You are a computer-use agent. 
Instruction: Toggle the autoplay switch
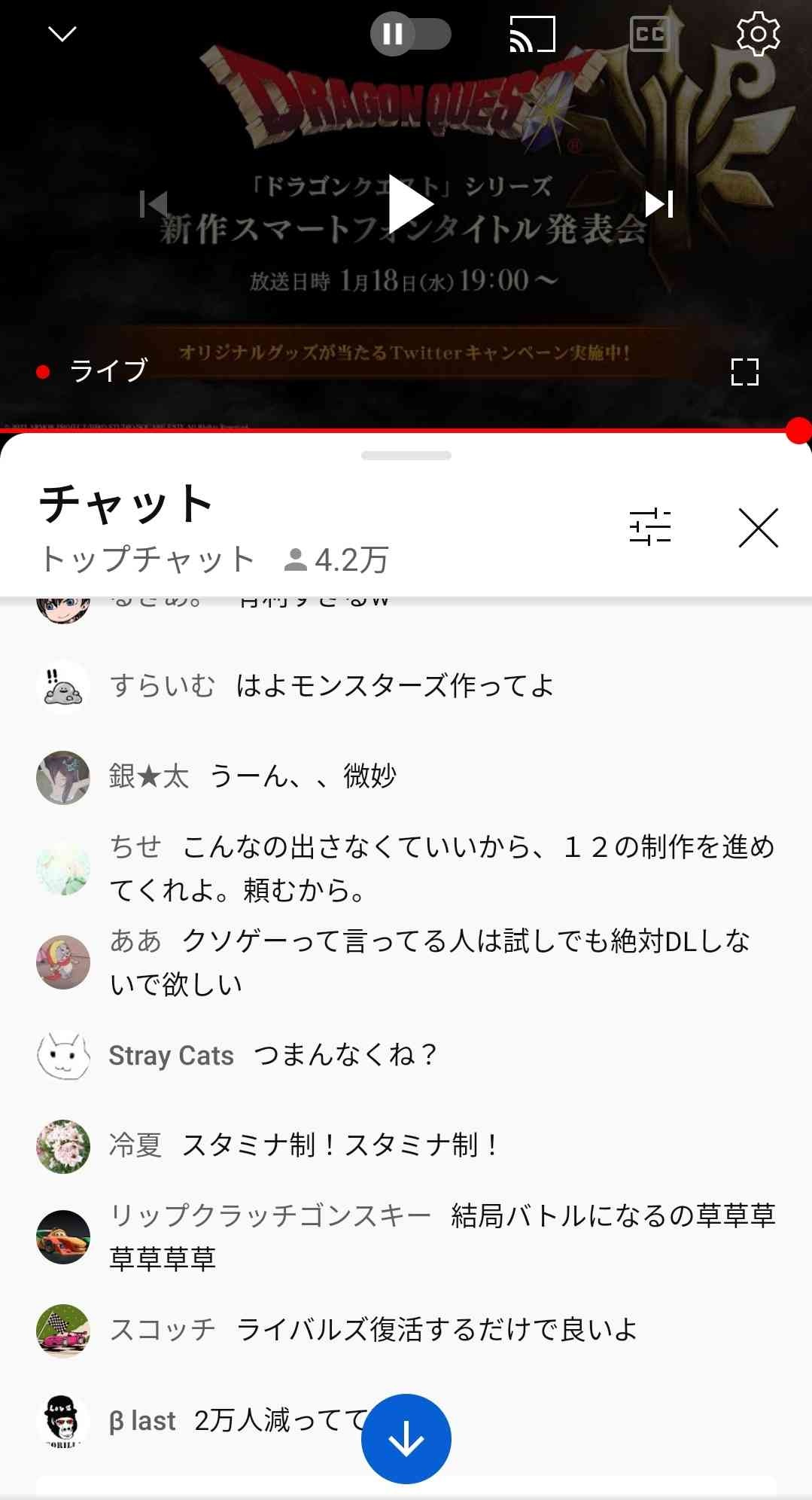(410, 34)
